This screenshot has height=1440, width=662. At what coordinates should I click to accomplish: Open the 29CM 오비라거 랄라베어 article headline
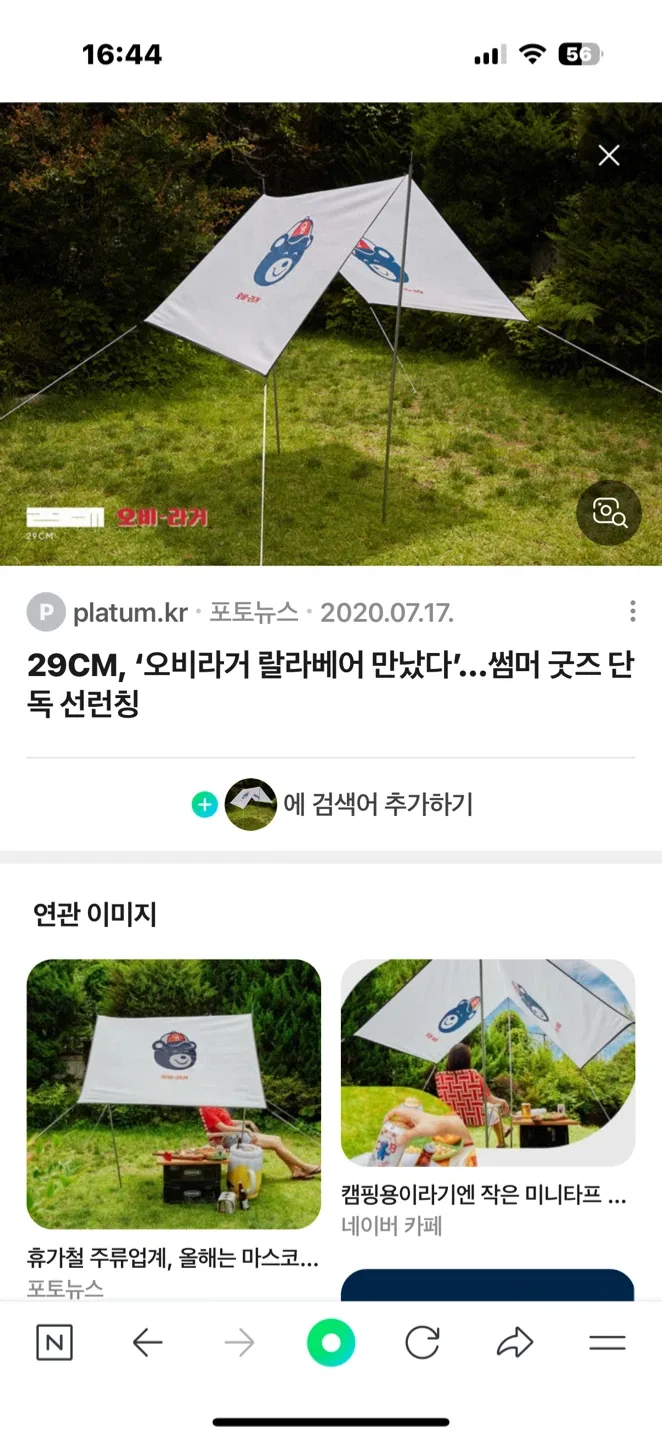point(330,685)
